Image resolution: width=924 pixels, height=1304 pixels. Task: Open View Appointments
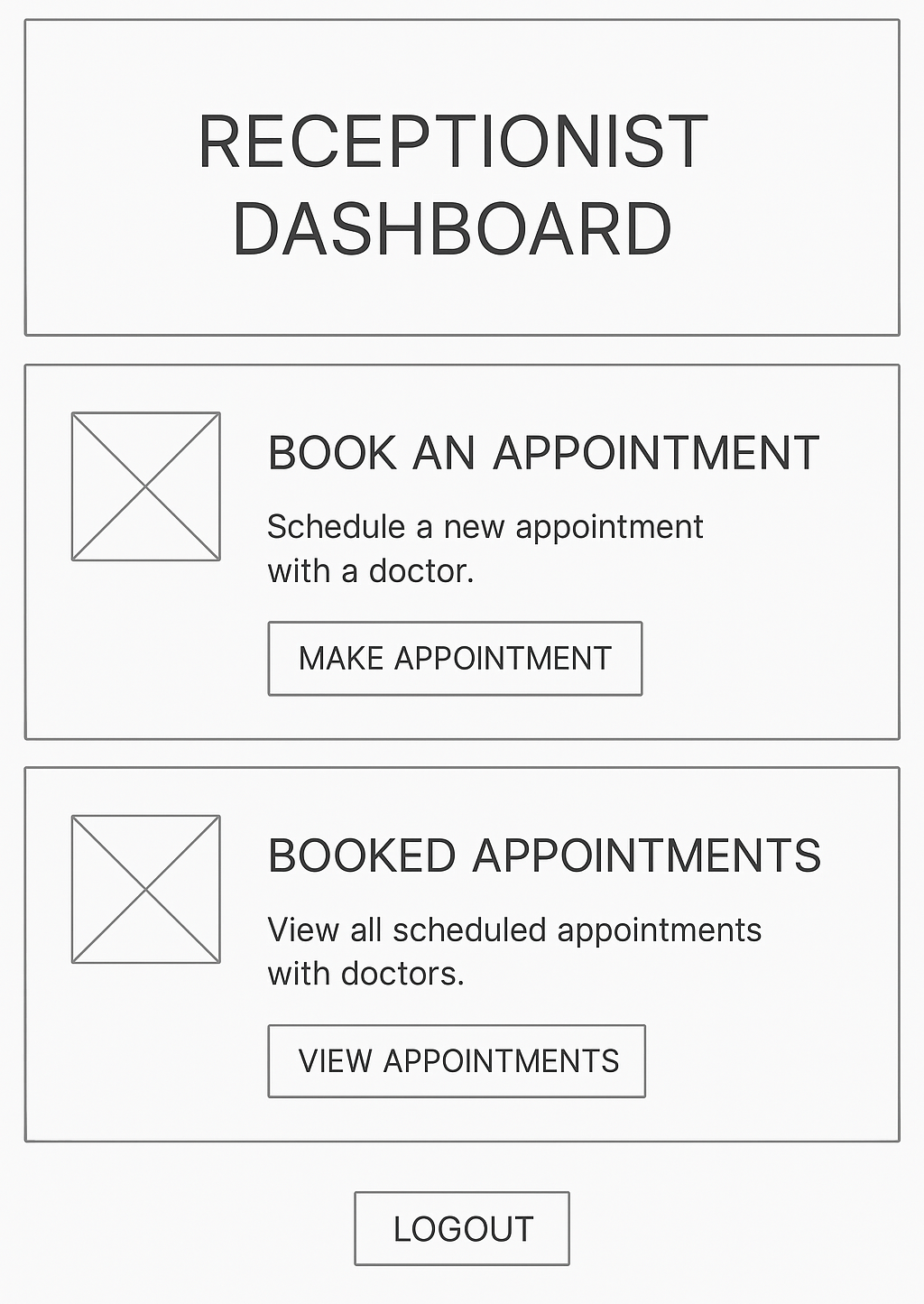tap(457, 1061)
